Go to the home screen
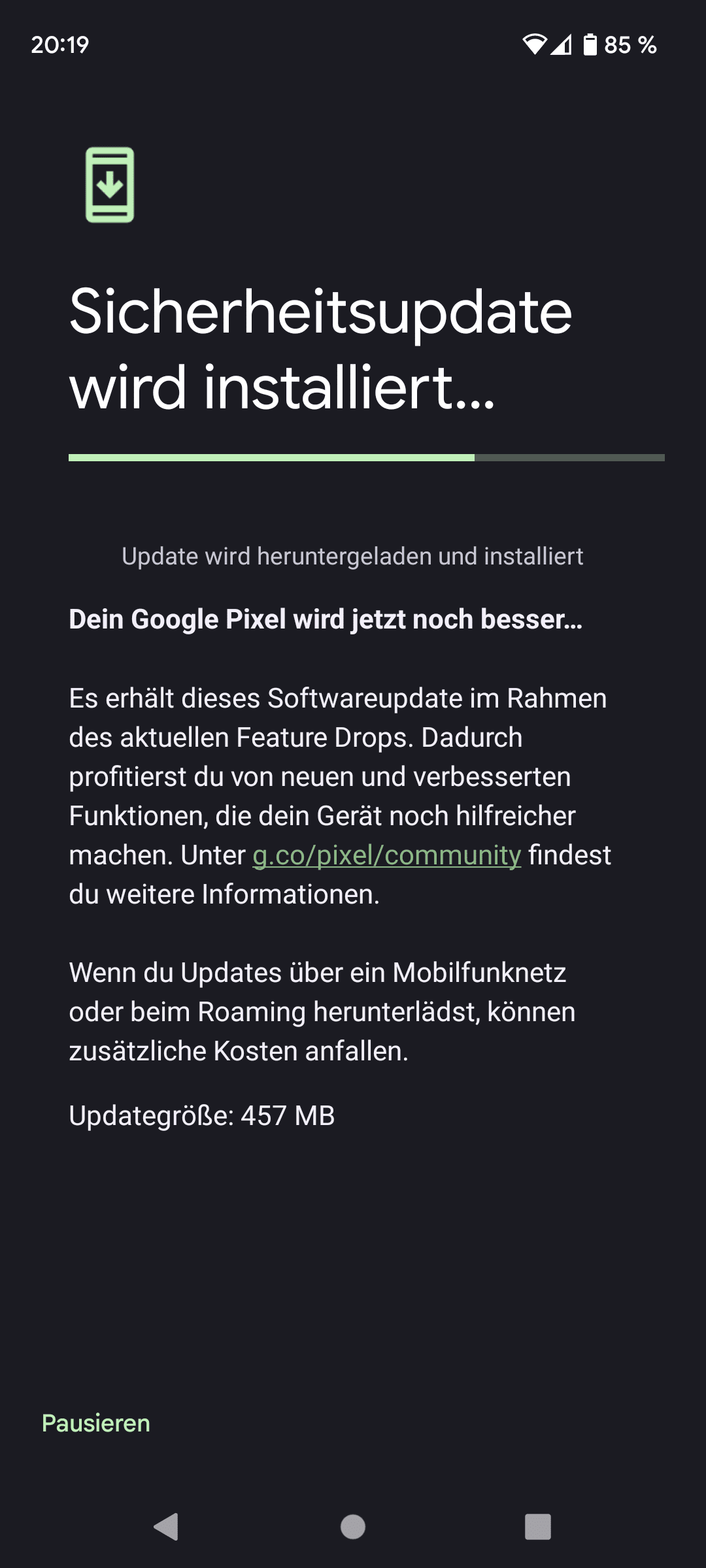 click(x=353, y=1527)
